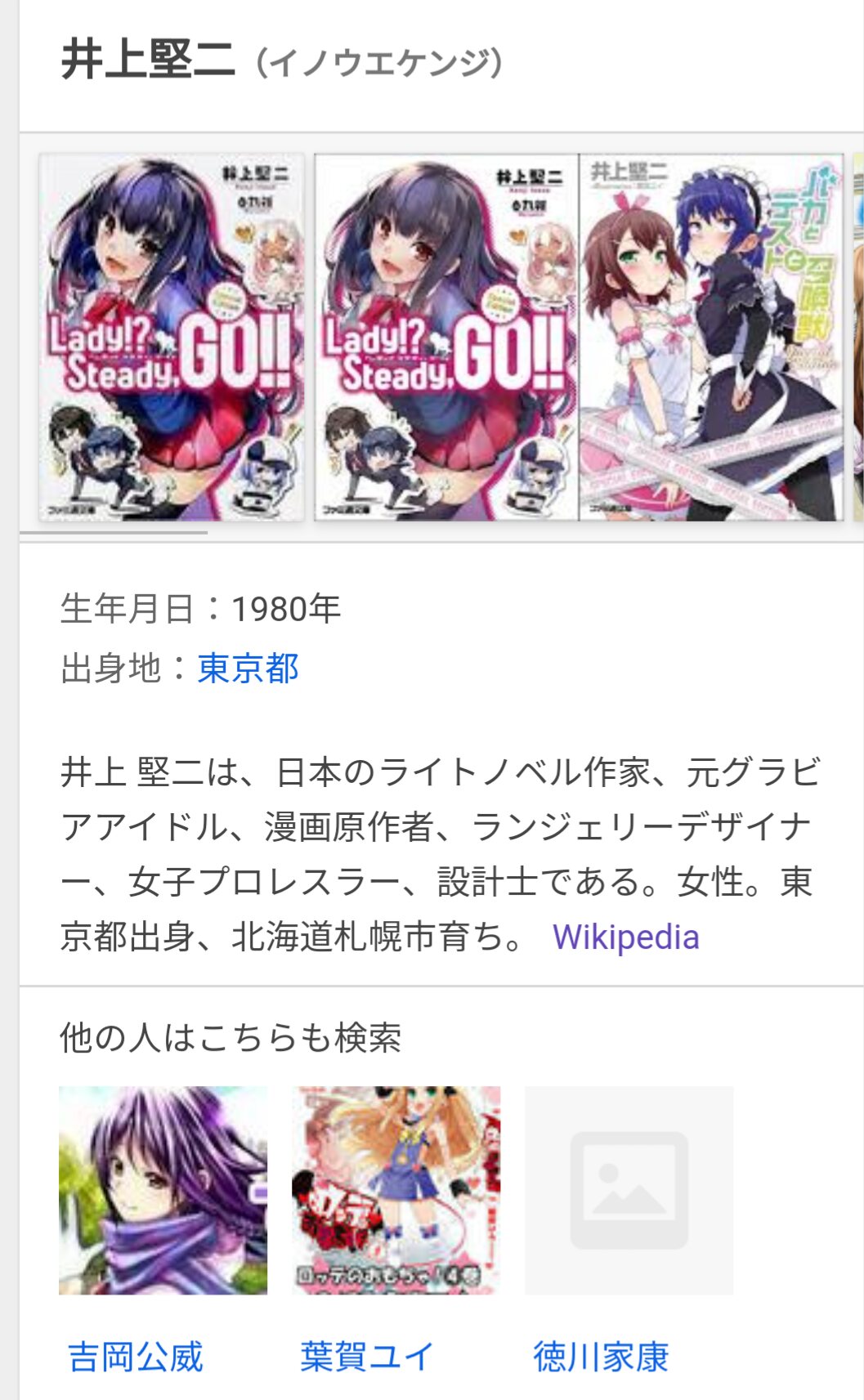Open the second Lady!? Steady, GO!! cover image
Image resolution: width=864 pixels, height=1400 pixels.
(x=446, y=337)
